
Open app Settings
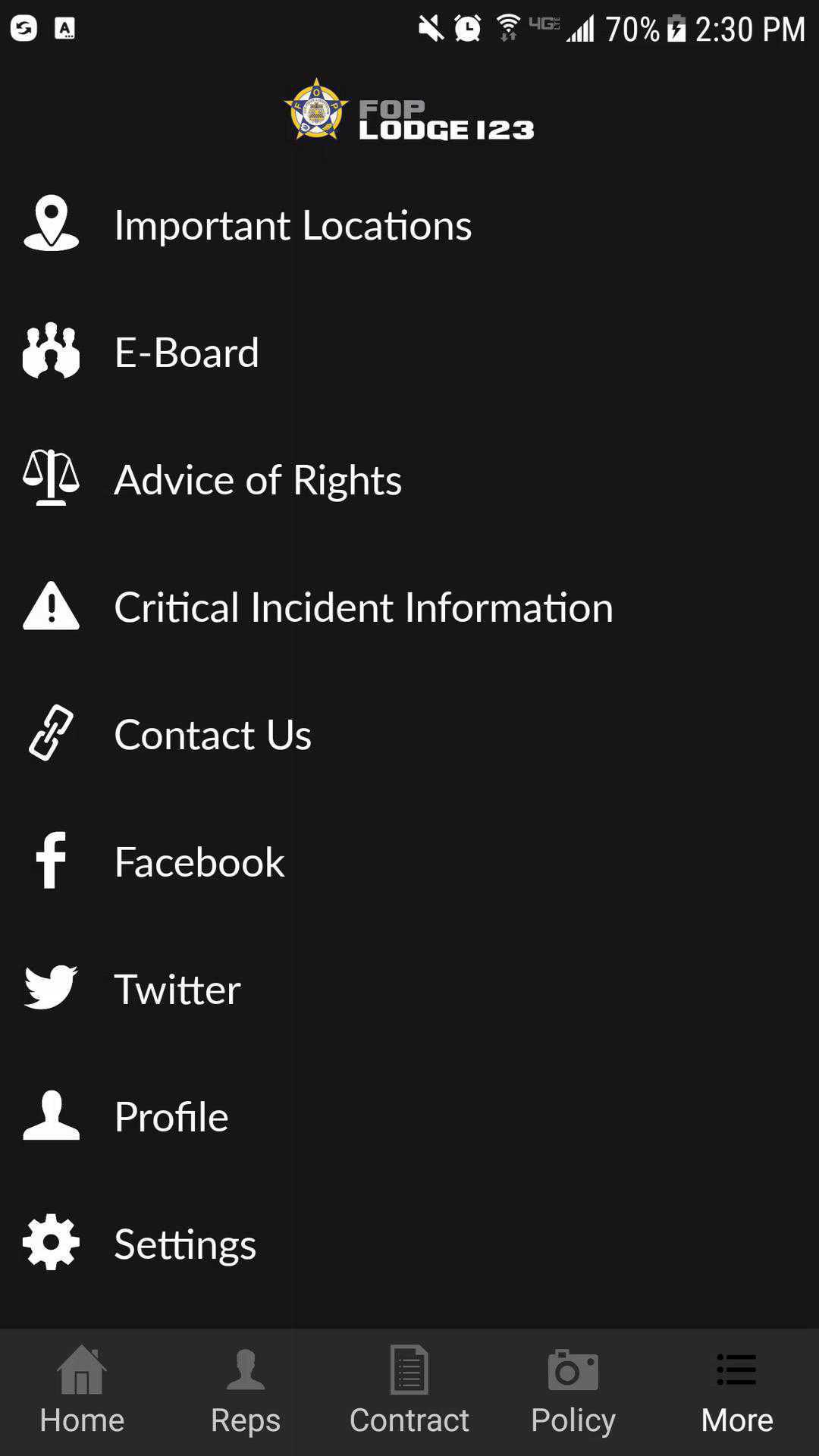pyautogui.click(x=185, y=1244)
